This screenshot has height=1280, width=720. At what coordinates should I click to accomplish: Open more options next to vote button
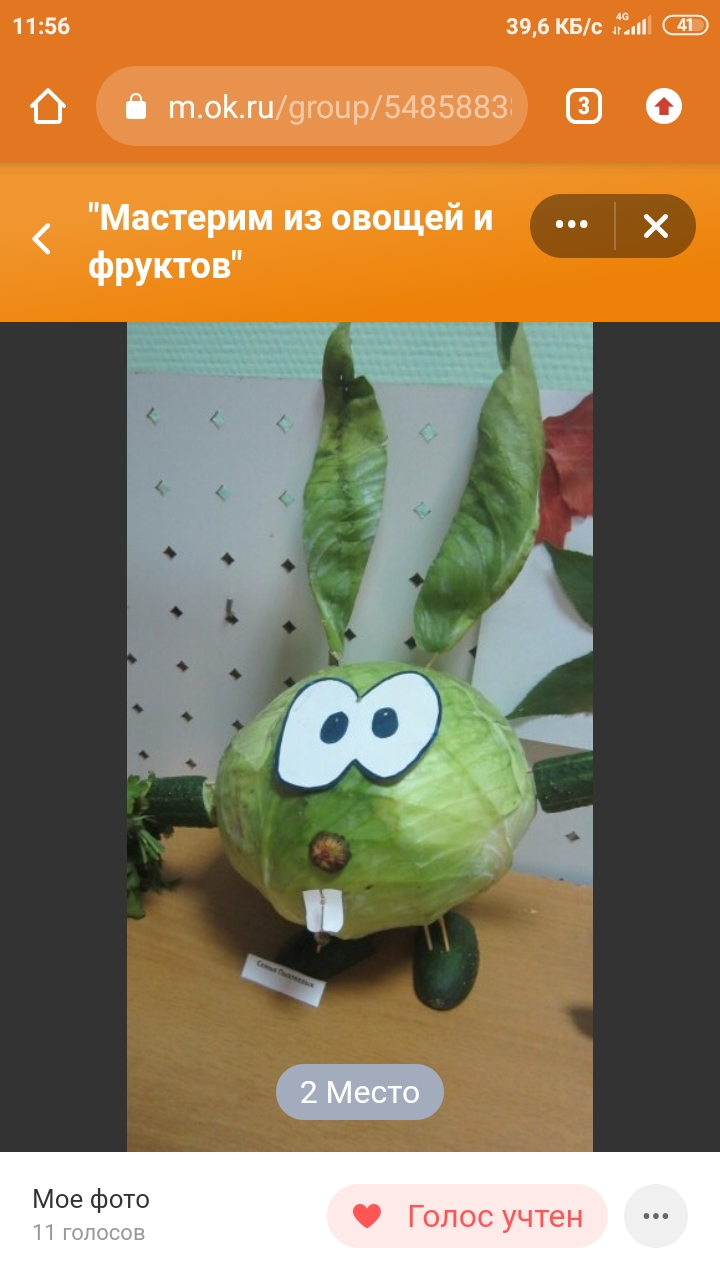[x=655, y=1216]
